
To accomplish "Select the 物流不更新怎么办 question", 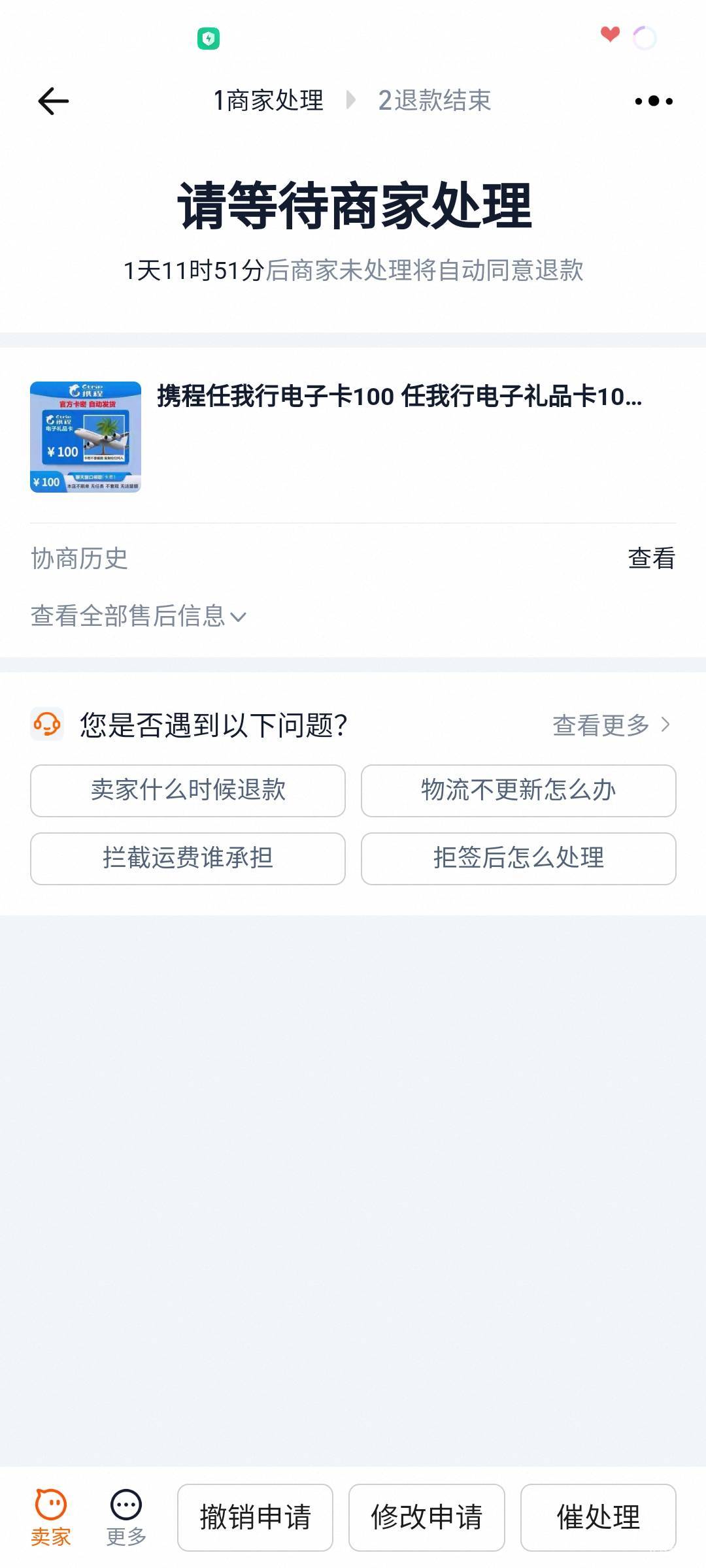I will 518,791.
